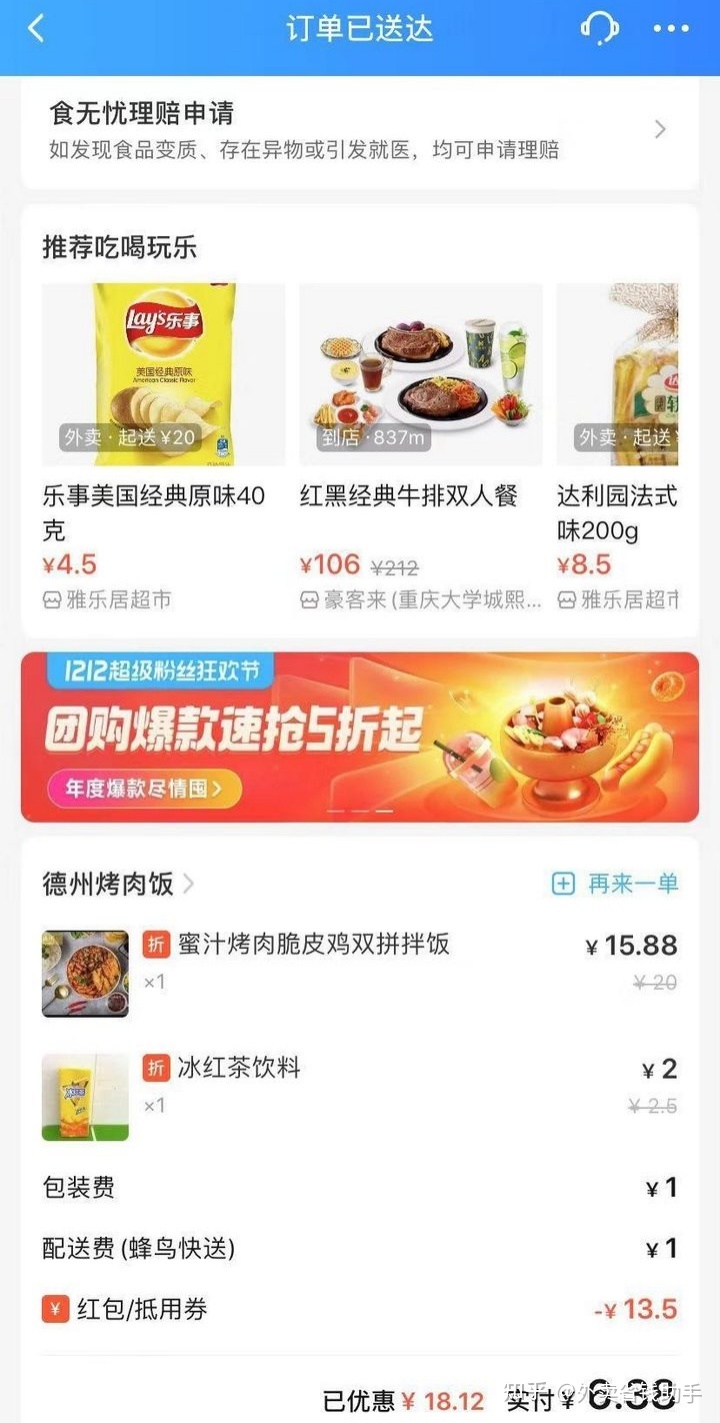This screenshot has width=720, height=1423.
Task: Open 食无忧理赔申请 via its chevron
Action: pyautogui.click(x=659, y=129)
